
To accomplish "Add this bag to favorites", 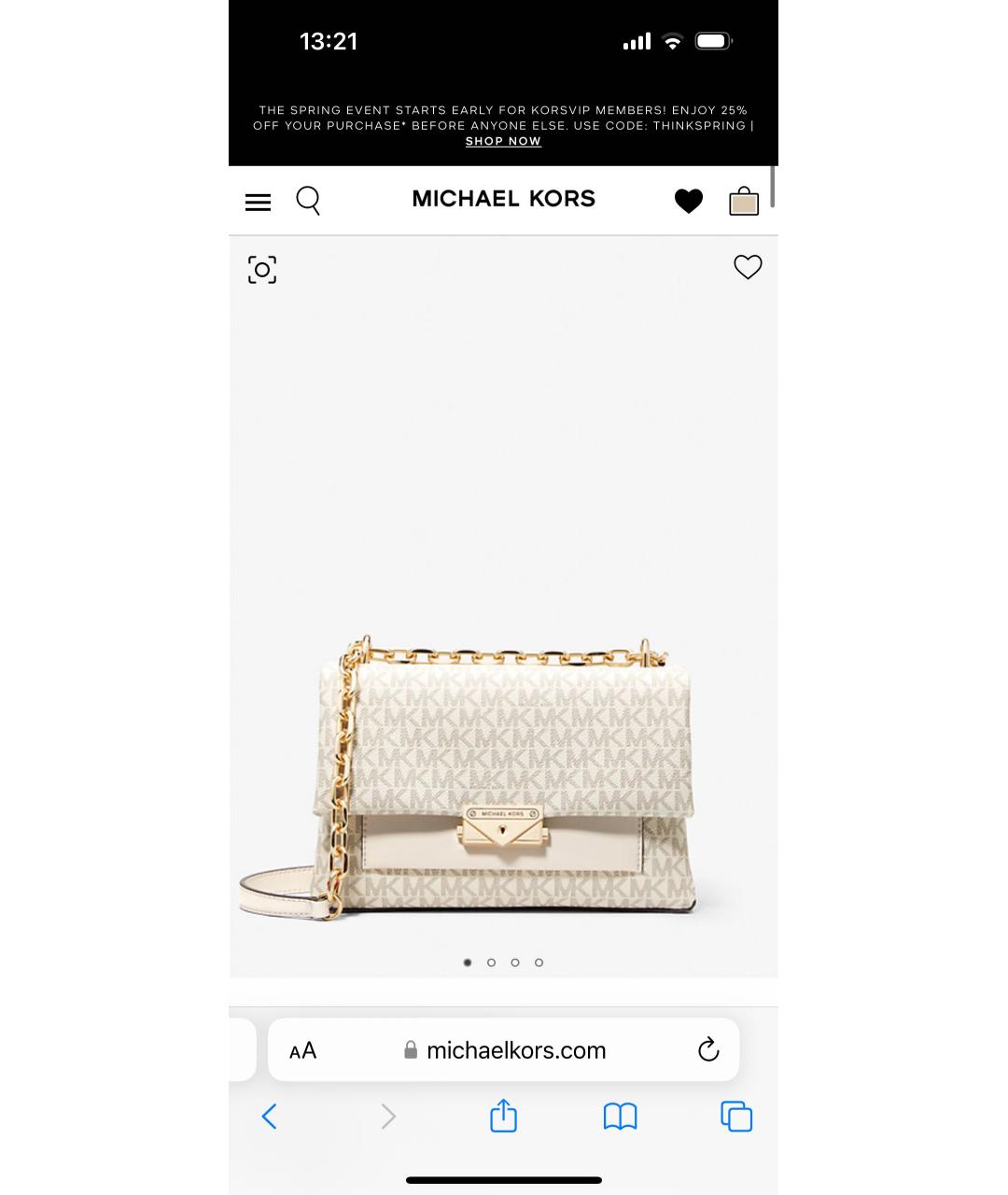I will (748, 267).
